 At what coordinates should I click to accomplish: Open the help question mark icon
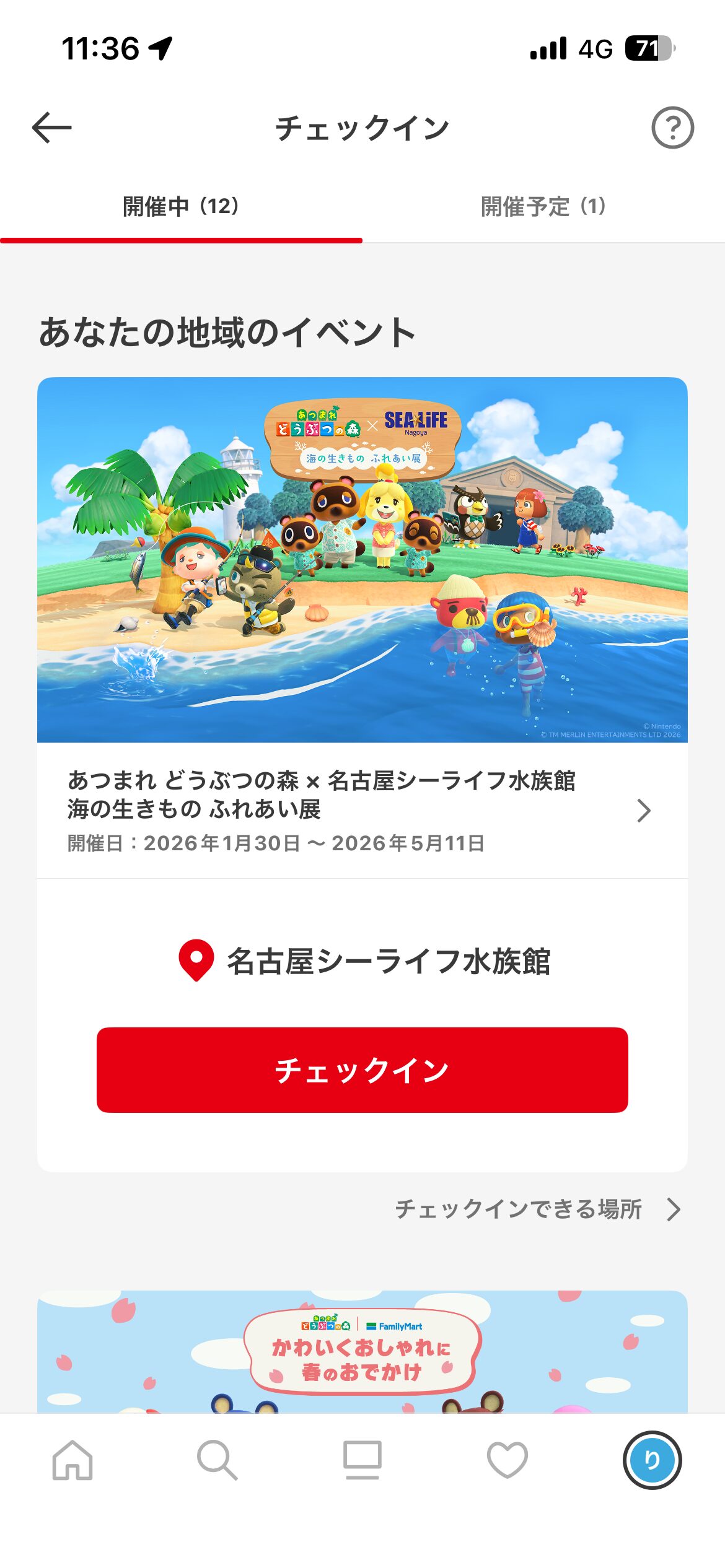672,128
